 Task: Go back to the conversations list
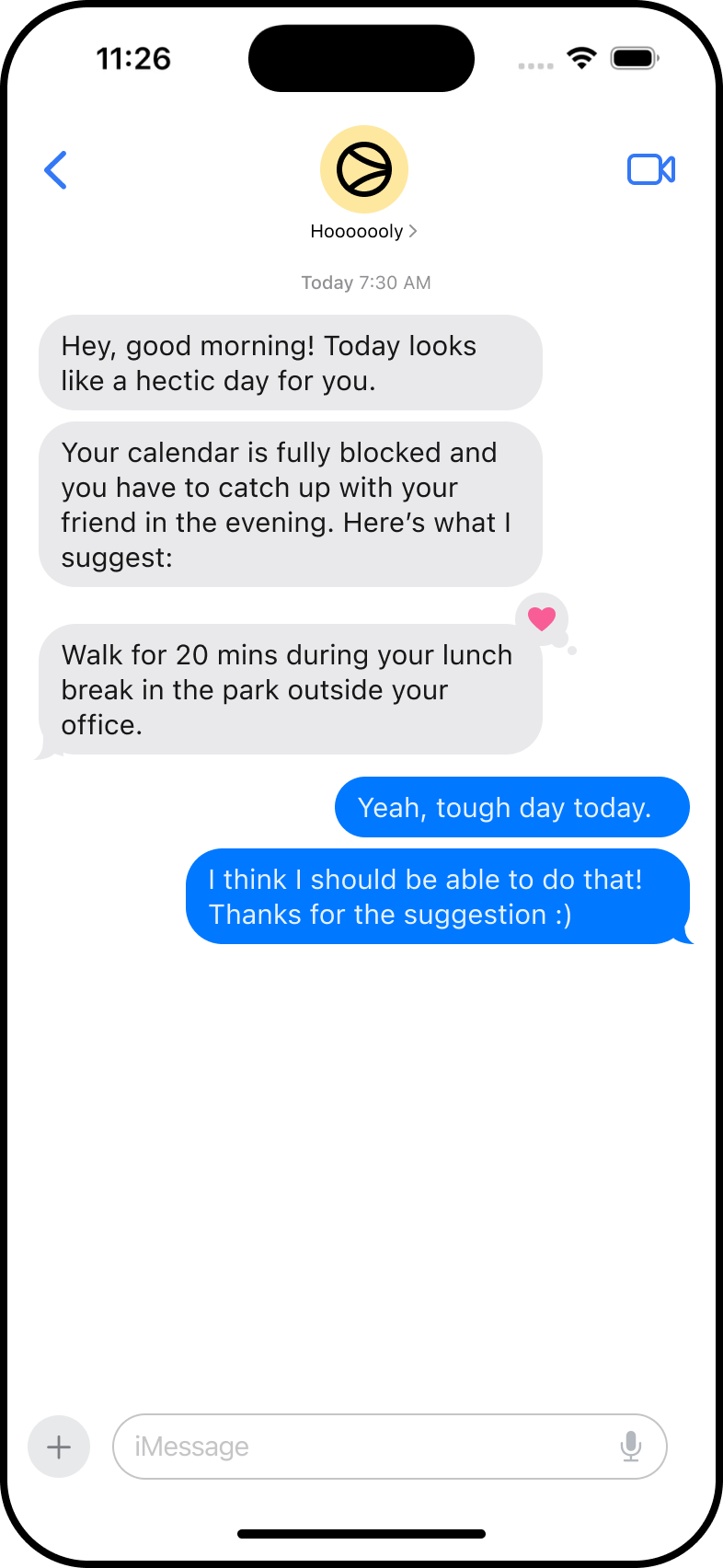click(x=56, y=170)
